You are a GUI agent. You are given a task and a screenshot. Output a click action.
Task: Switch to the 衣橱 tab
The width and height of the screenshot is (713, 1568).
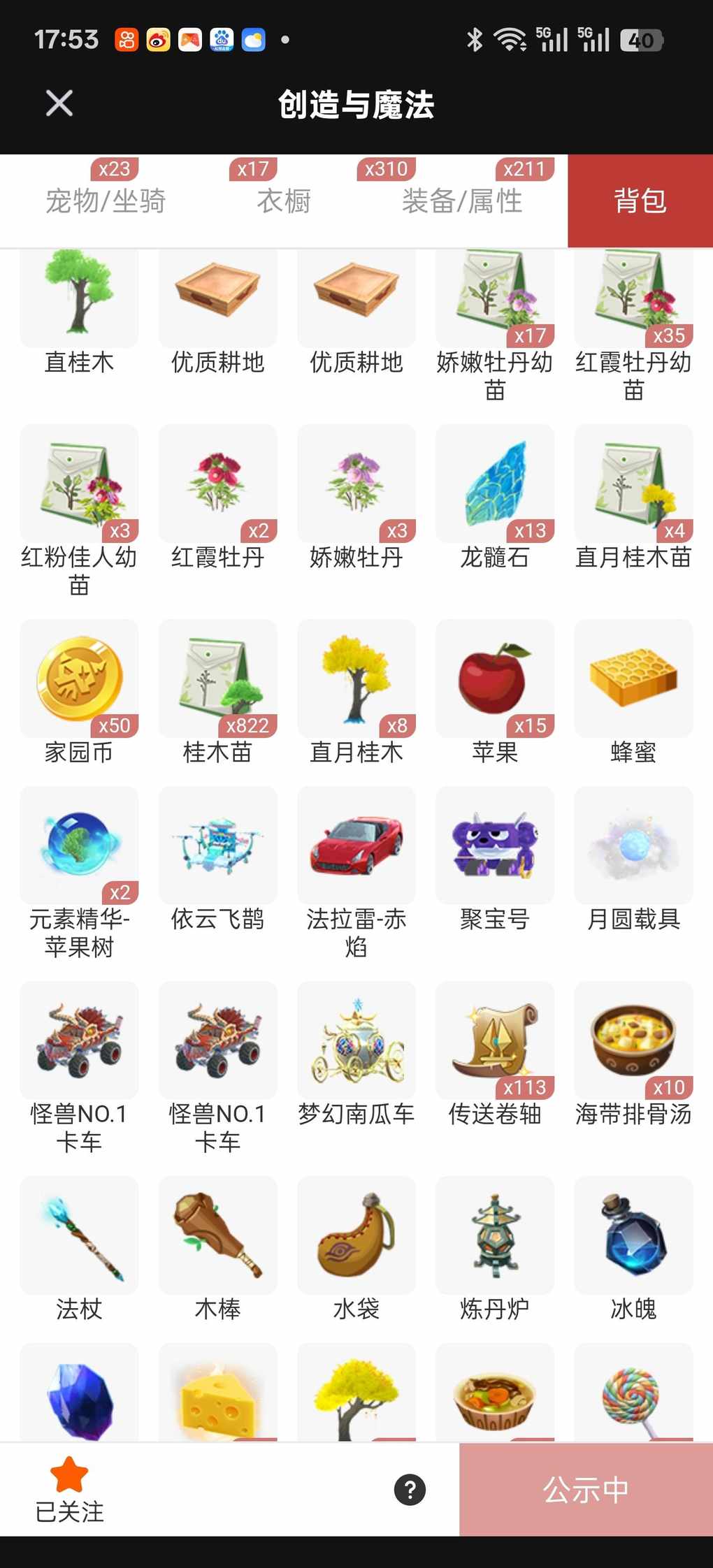pos(284,201)
